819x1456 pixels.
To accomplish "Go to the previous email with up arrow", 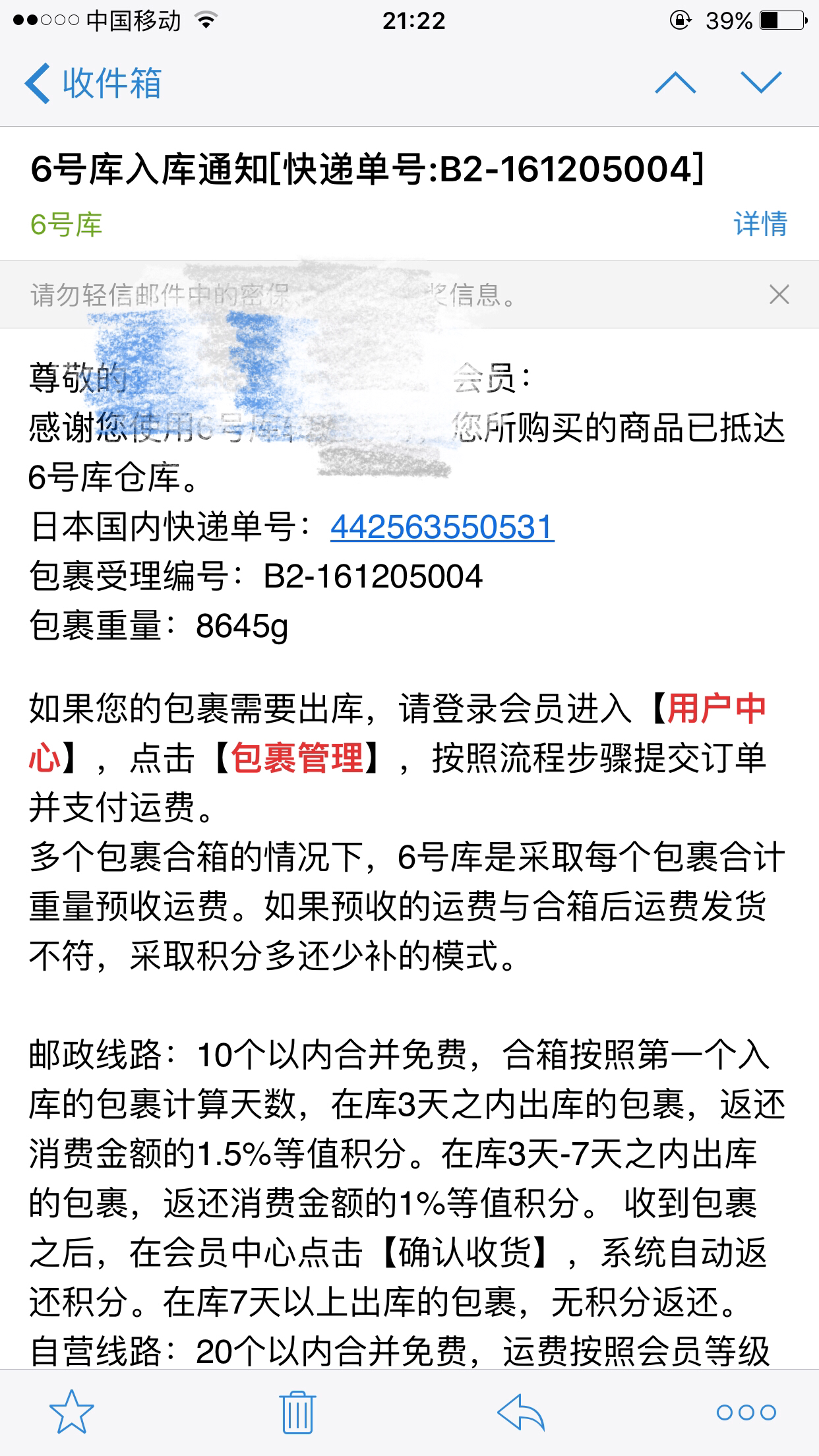I will click(x=675, y=82).
